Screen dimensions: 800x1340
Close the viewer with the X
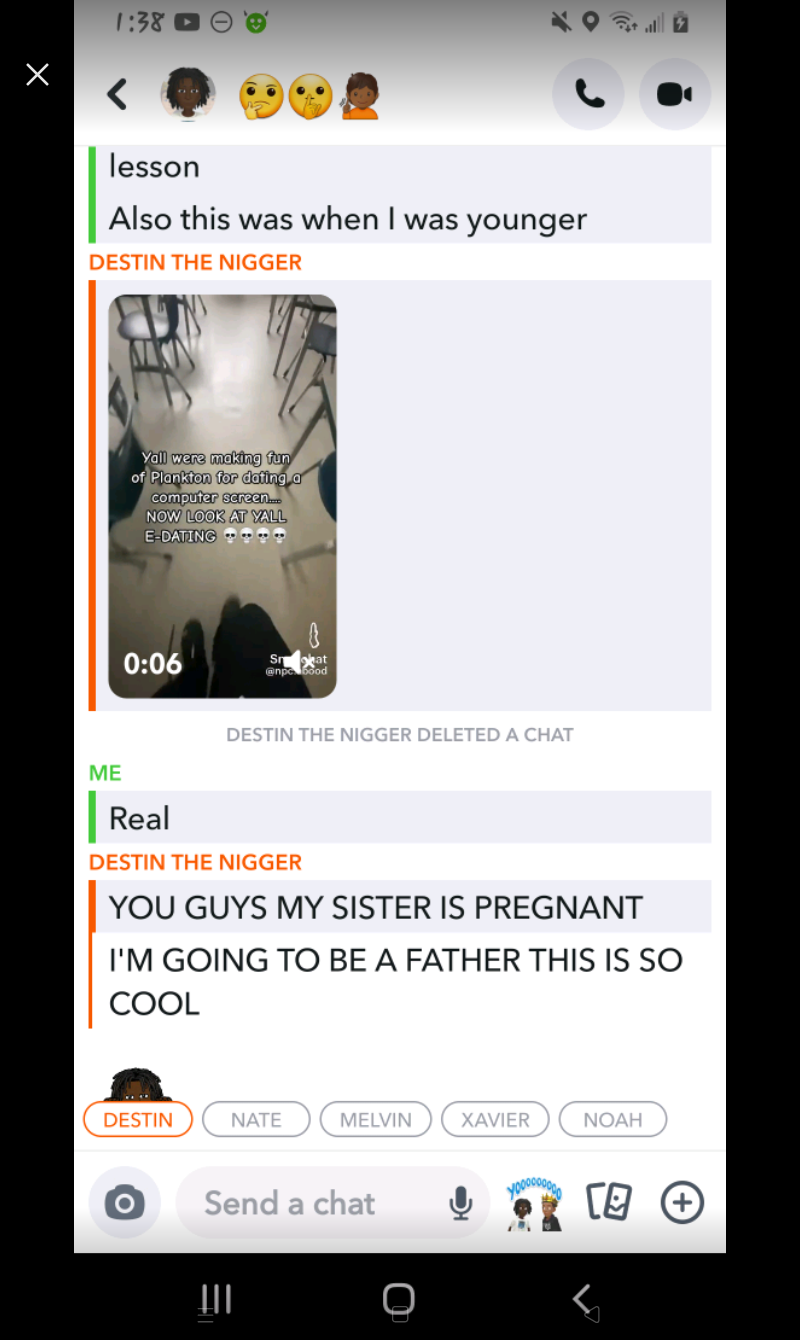(x=37, y=74)
